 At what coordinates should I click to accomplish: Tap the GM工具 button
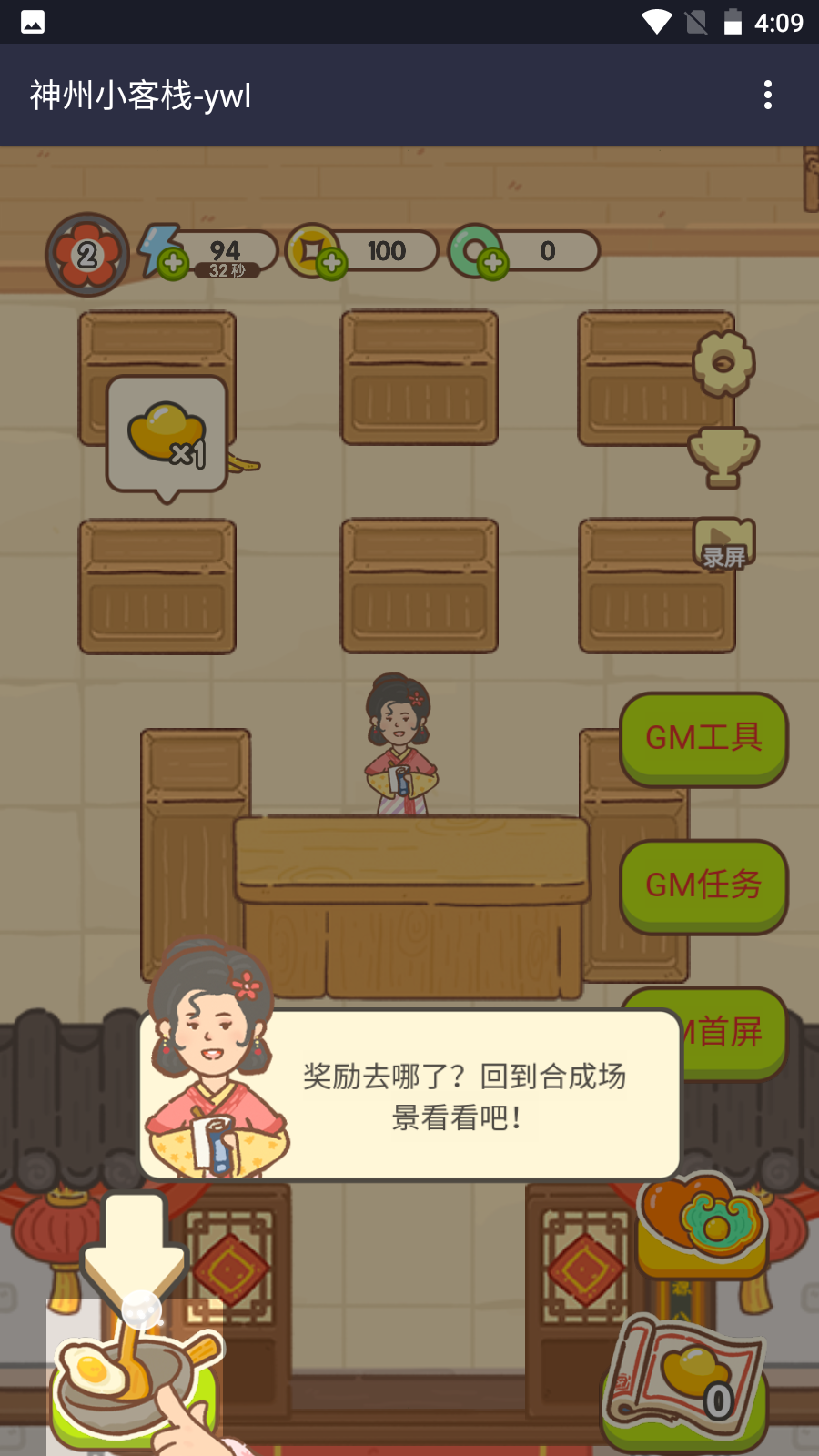(703, 738)
